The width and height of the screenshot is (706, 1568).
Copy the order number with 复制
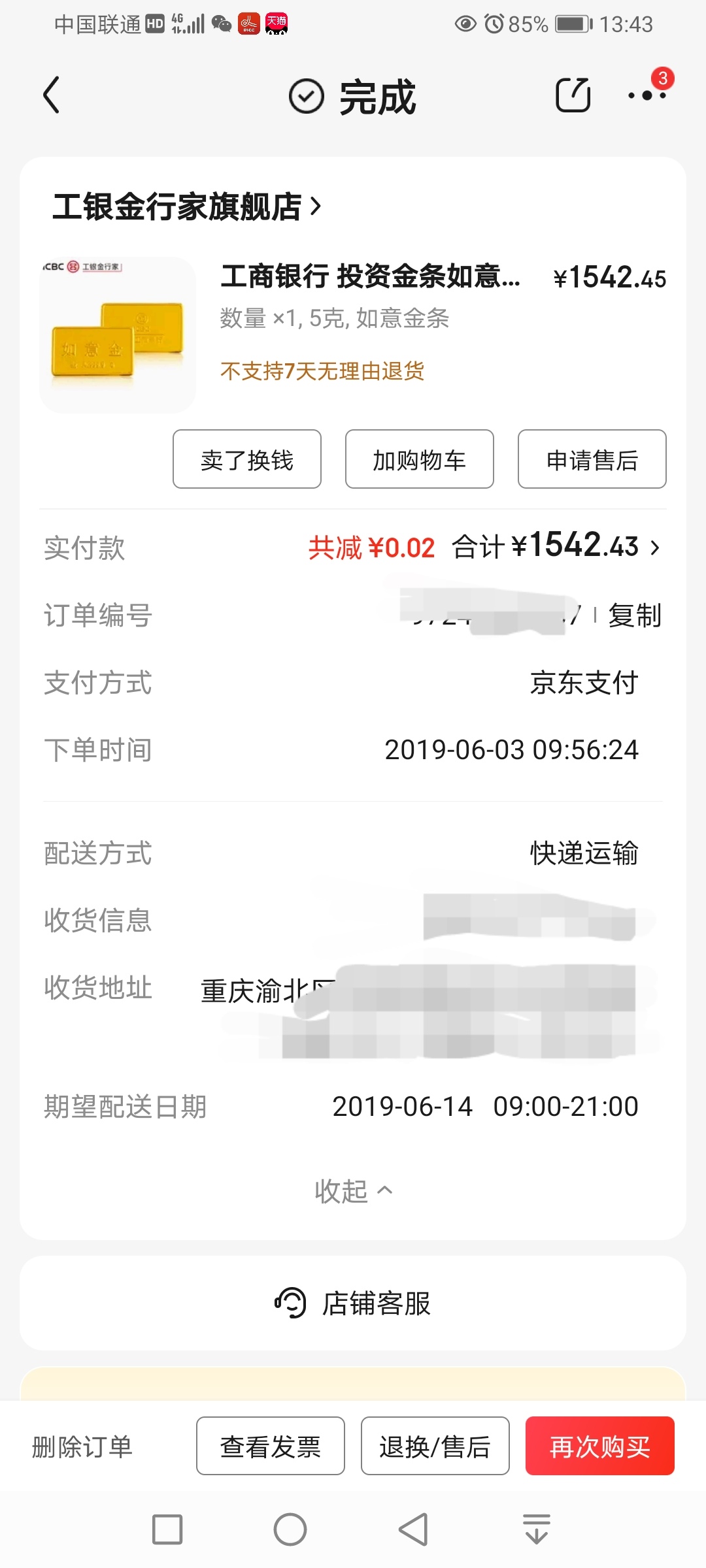point(634,615)
